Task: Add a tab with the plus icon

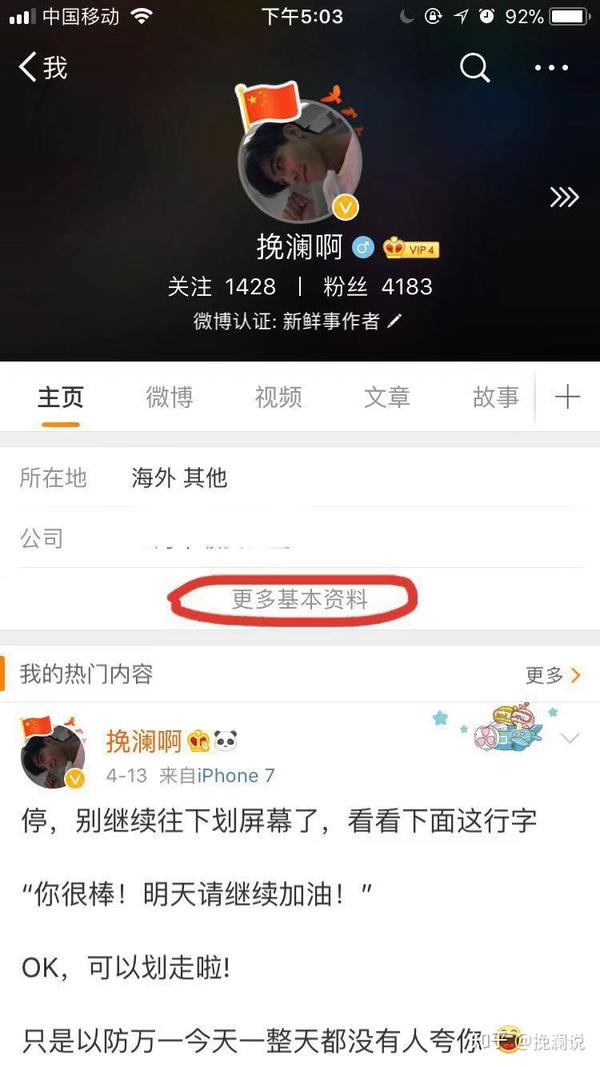Action: (x=567, y=397)
